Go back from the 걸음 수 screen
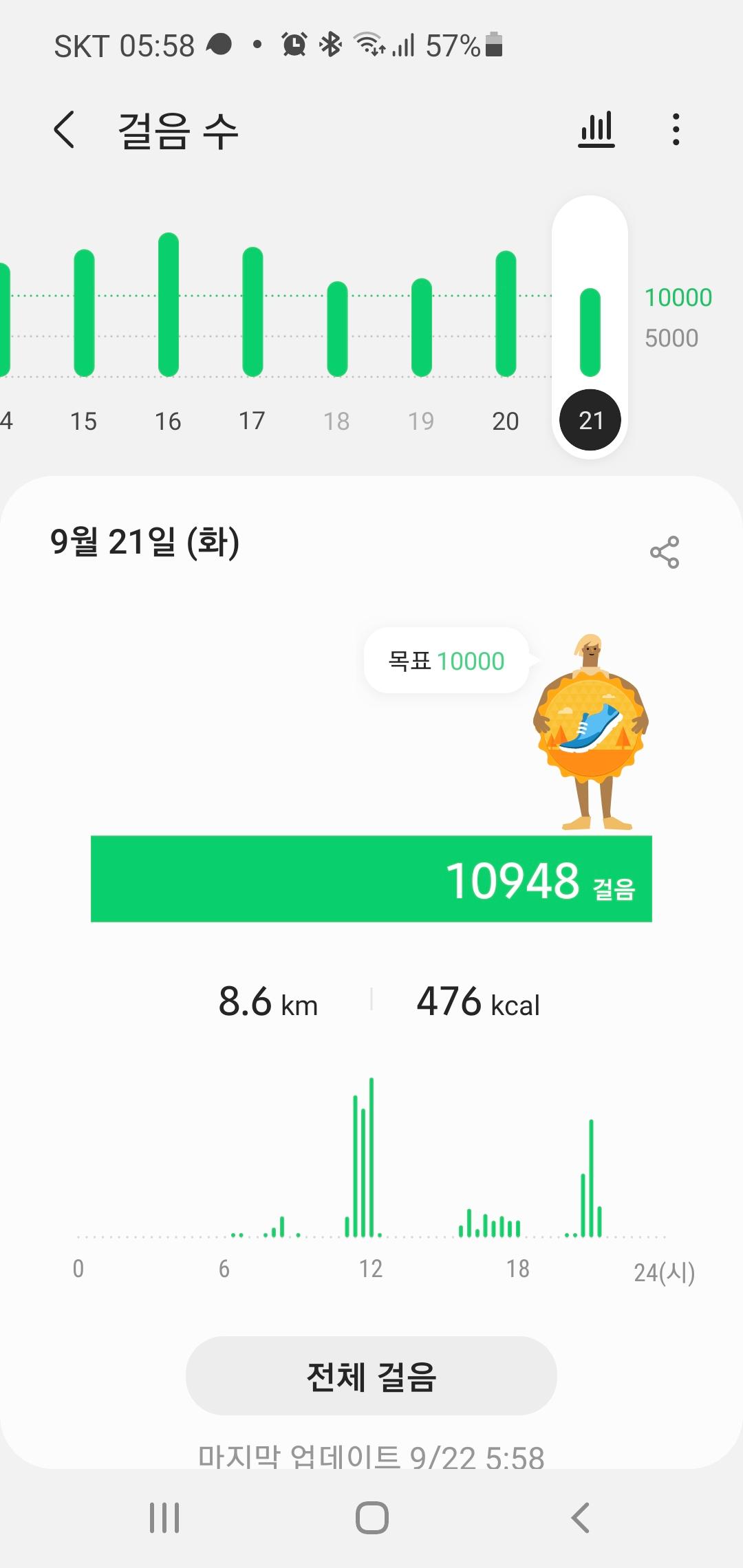Image resolution: width=743 pixels, height=1568 pixels. pyautogui.click(x=65, y=129)
